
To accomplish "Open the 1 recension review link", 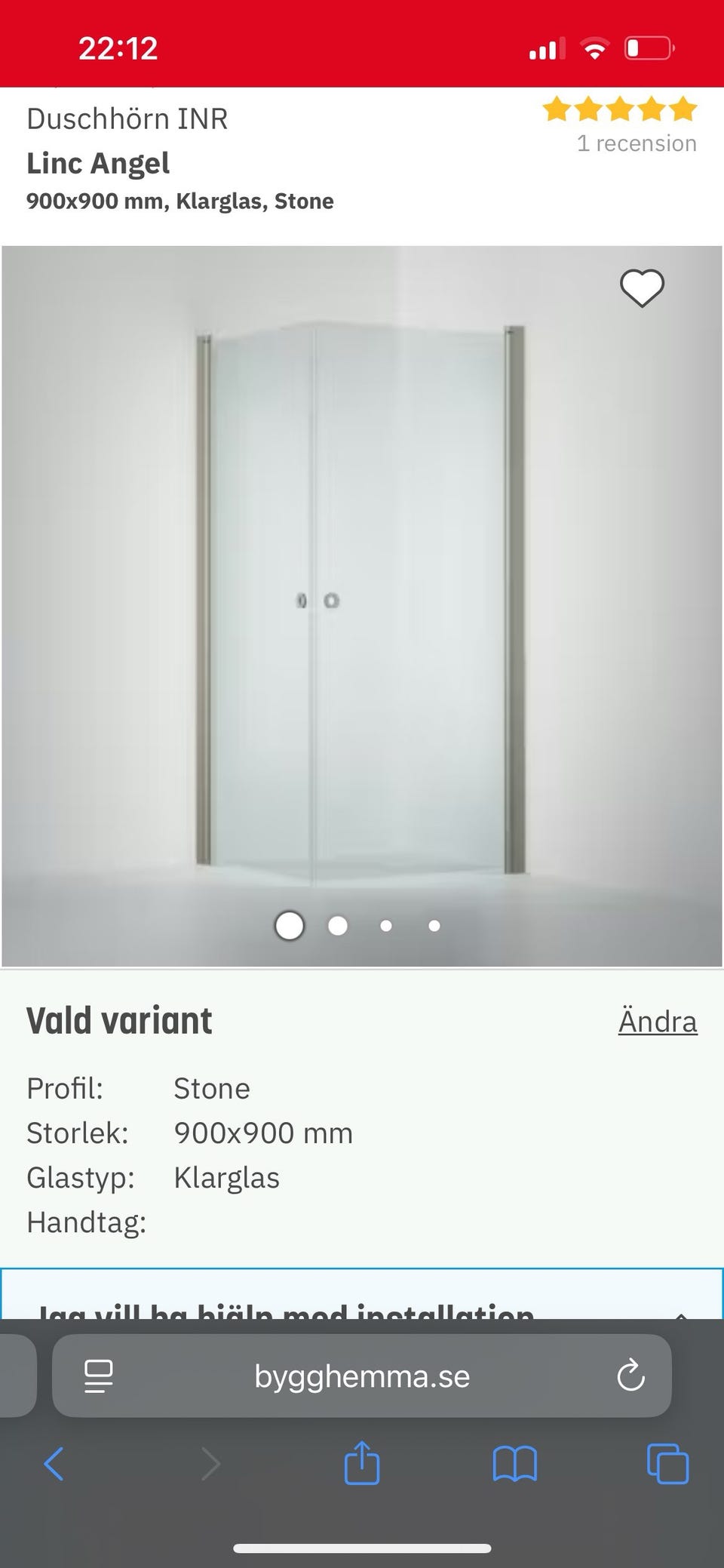I will click(637, 143).
